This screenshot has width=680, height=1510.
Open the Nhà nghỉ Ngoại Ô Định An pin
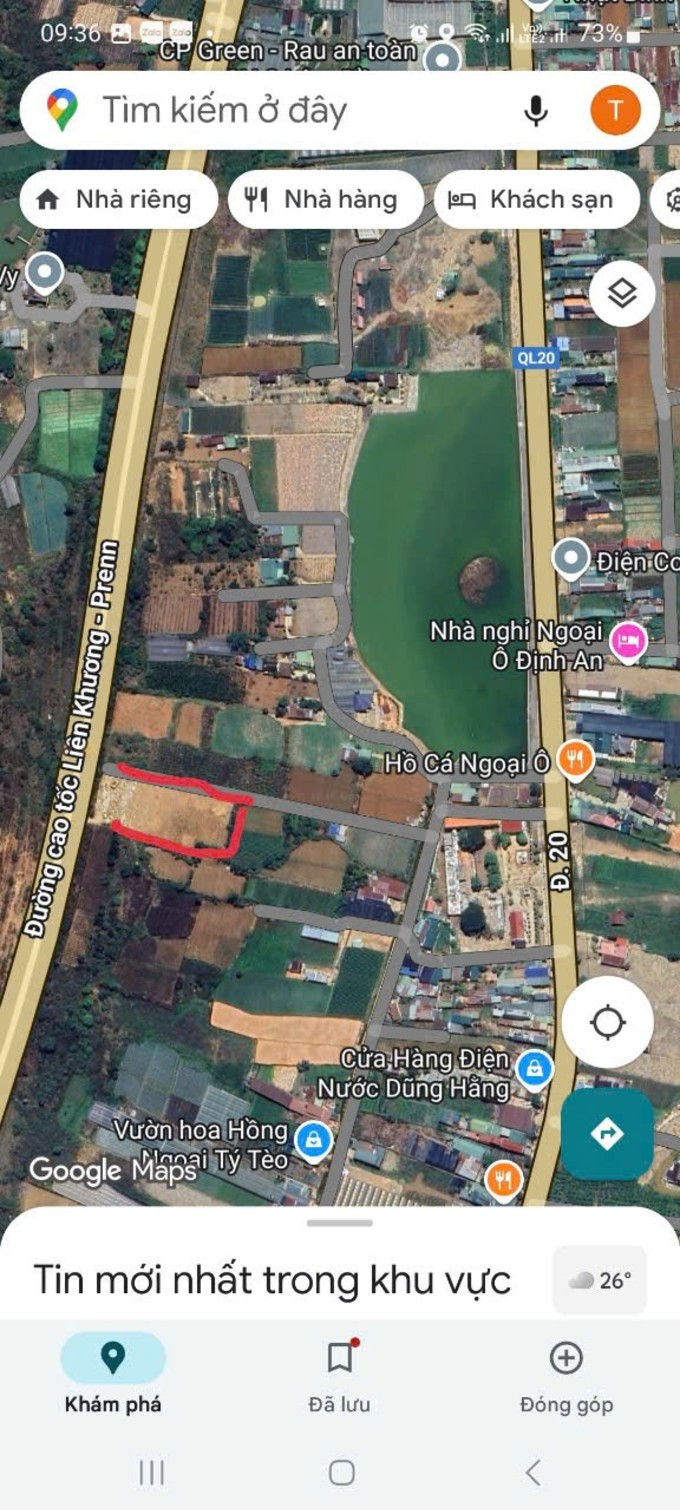coord(628,641)
